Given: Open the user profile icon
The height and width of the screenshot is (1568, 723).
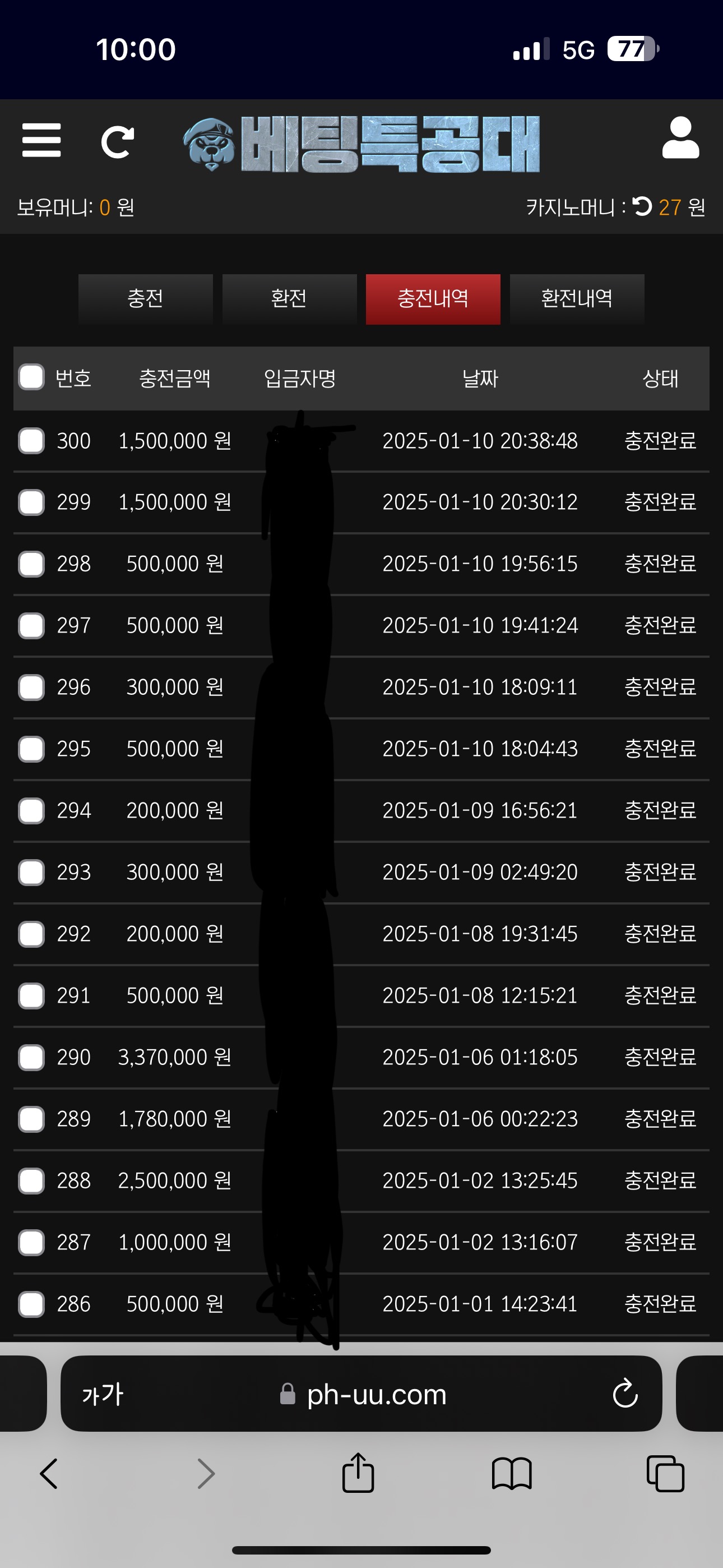Looking at the screenshot, I should (x=680, y=138).
